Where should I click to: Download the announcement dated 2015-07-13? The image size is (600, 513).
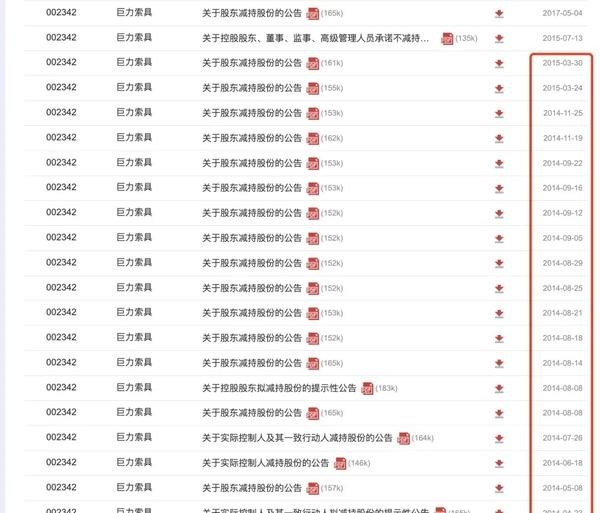(499, 38)
